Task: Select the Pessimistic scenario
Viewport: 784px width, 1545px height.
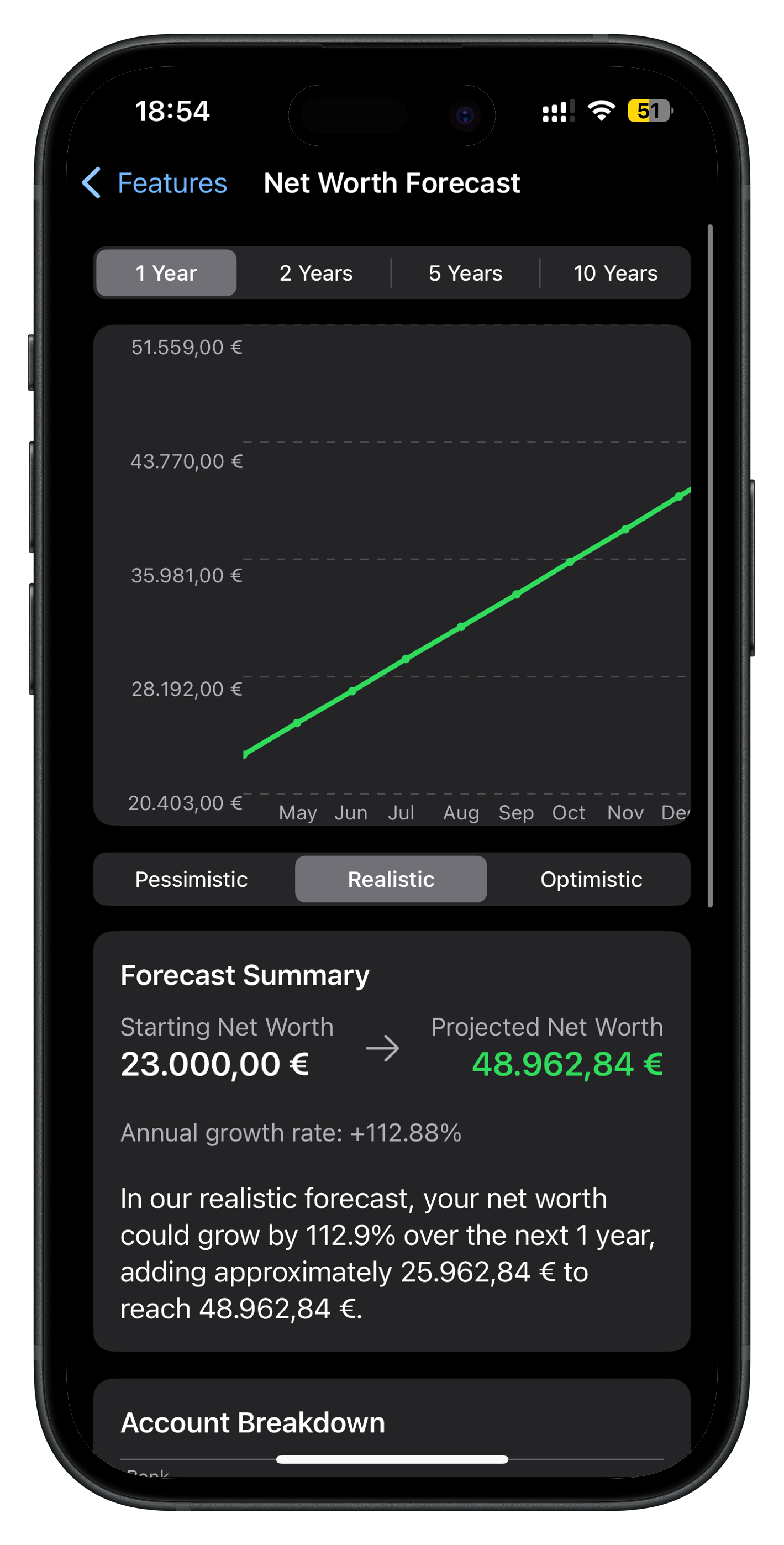Action: tap(191, 879)
